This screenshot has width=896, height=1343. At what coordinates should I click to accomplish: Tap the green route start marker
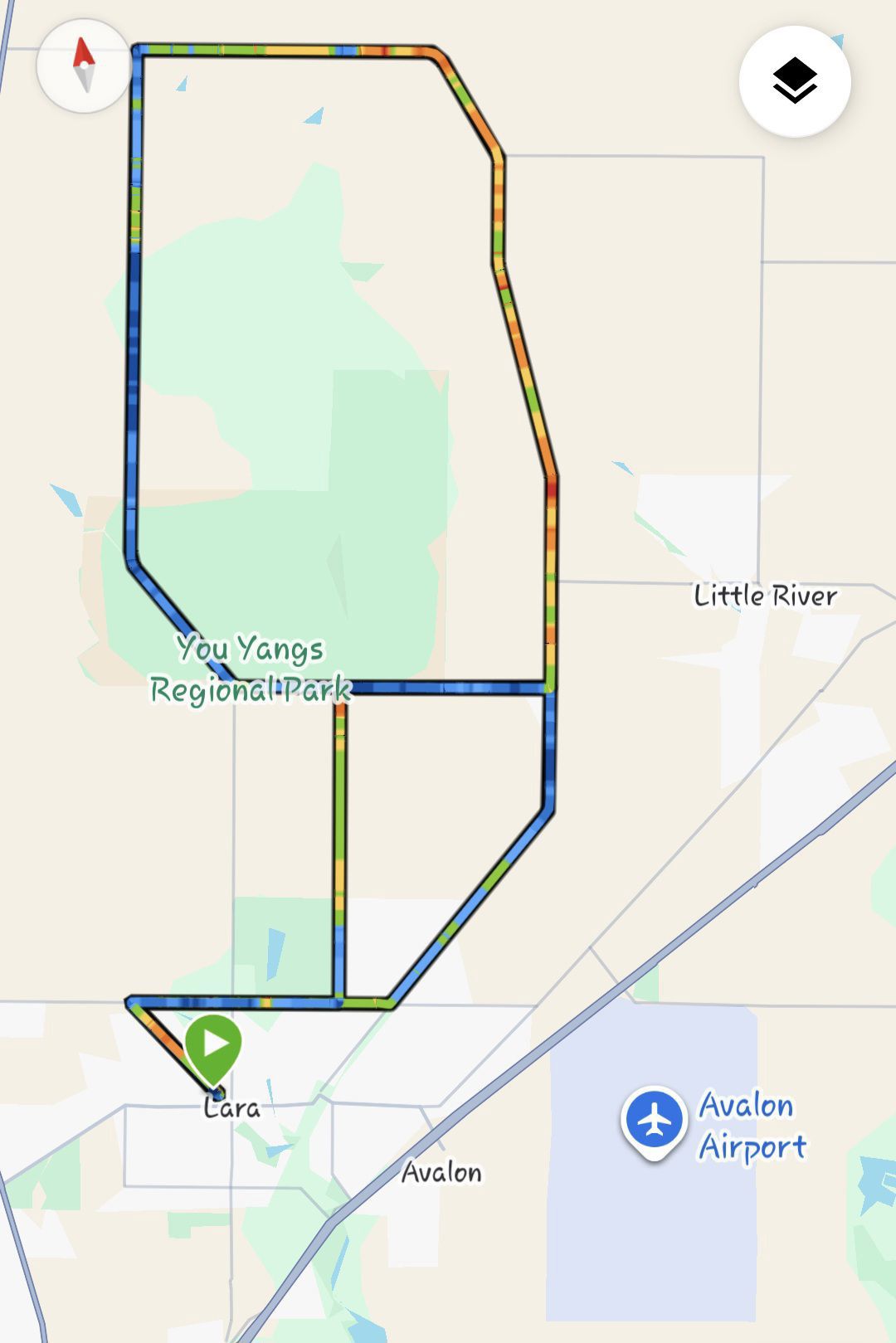click(214, 1045)
